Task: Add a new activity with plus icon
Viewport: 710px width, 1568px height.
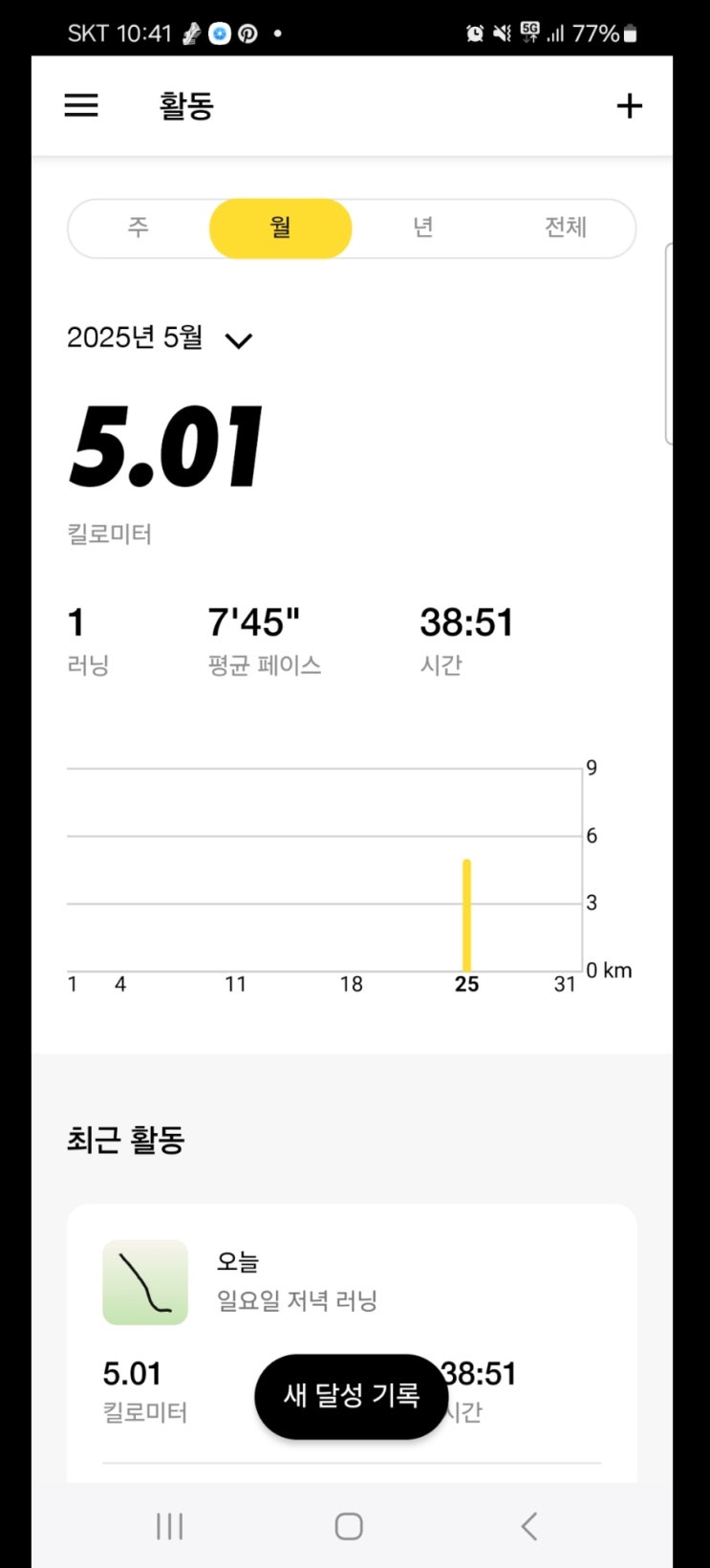Action: tap(629, 105)
